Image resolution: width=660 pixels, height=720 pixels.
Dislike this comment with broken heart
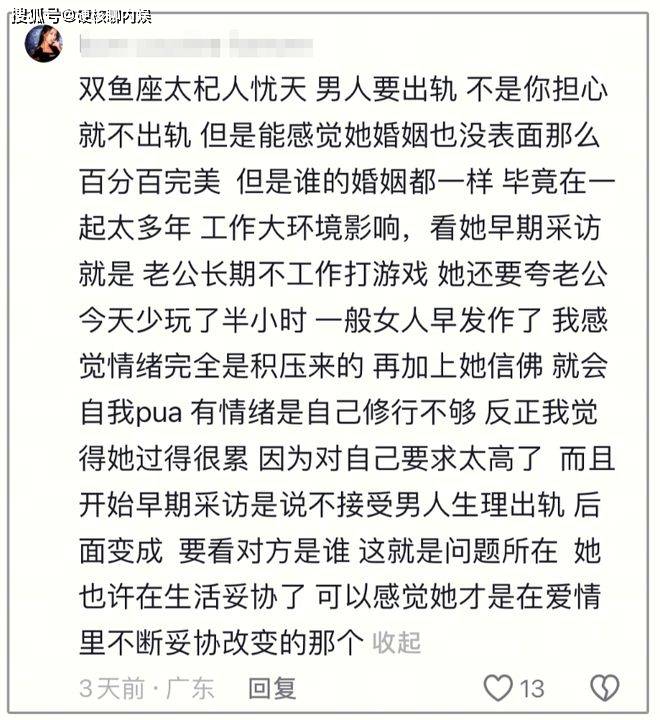[x=604, y=688]
